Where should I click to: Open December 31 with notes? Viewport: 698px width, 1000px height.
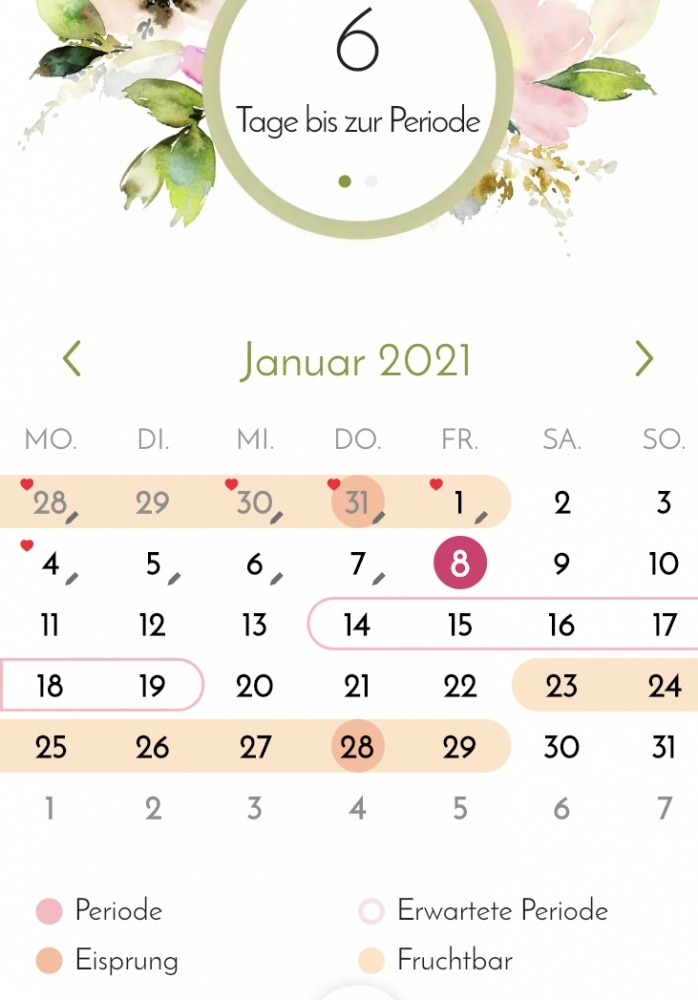(357, 503)
